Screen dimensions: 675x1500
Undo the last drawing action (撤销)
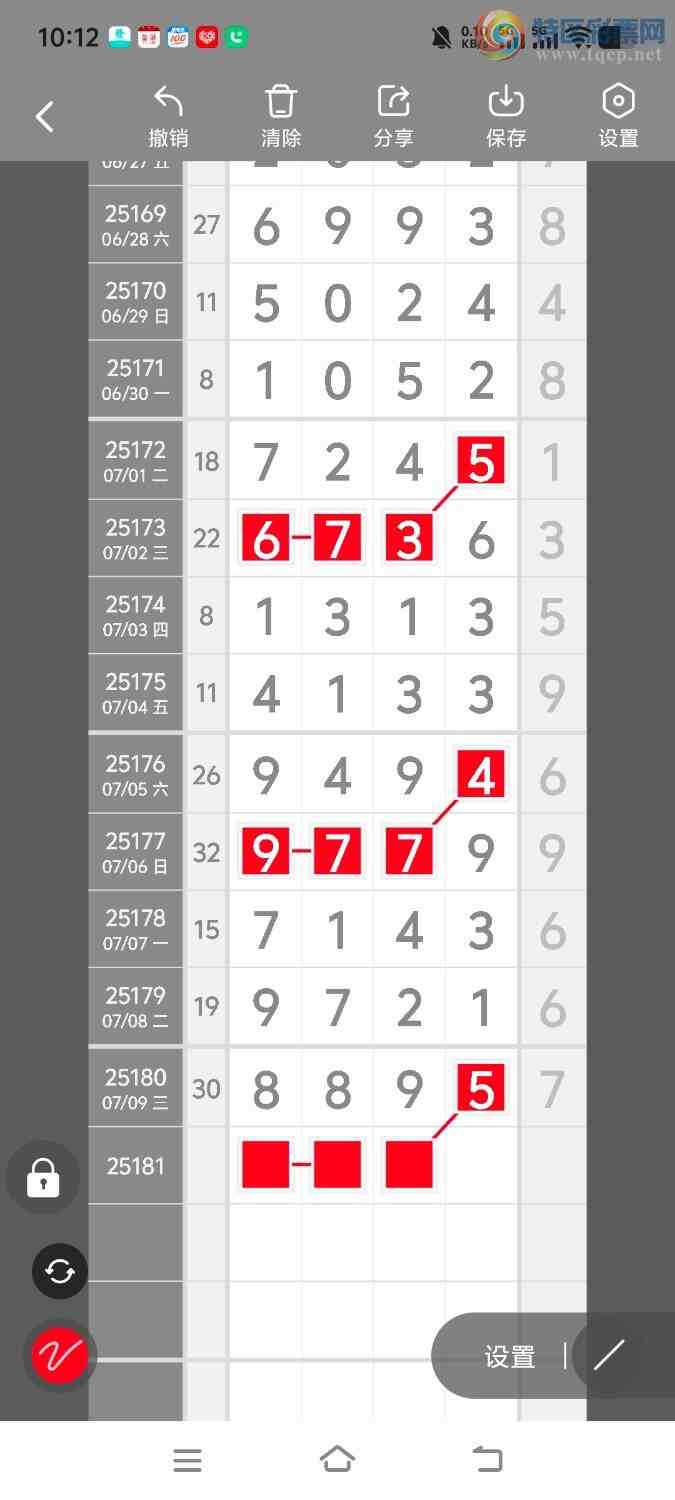coord(168,116)
